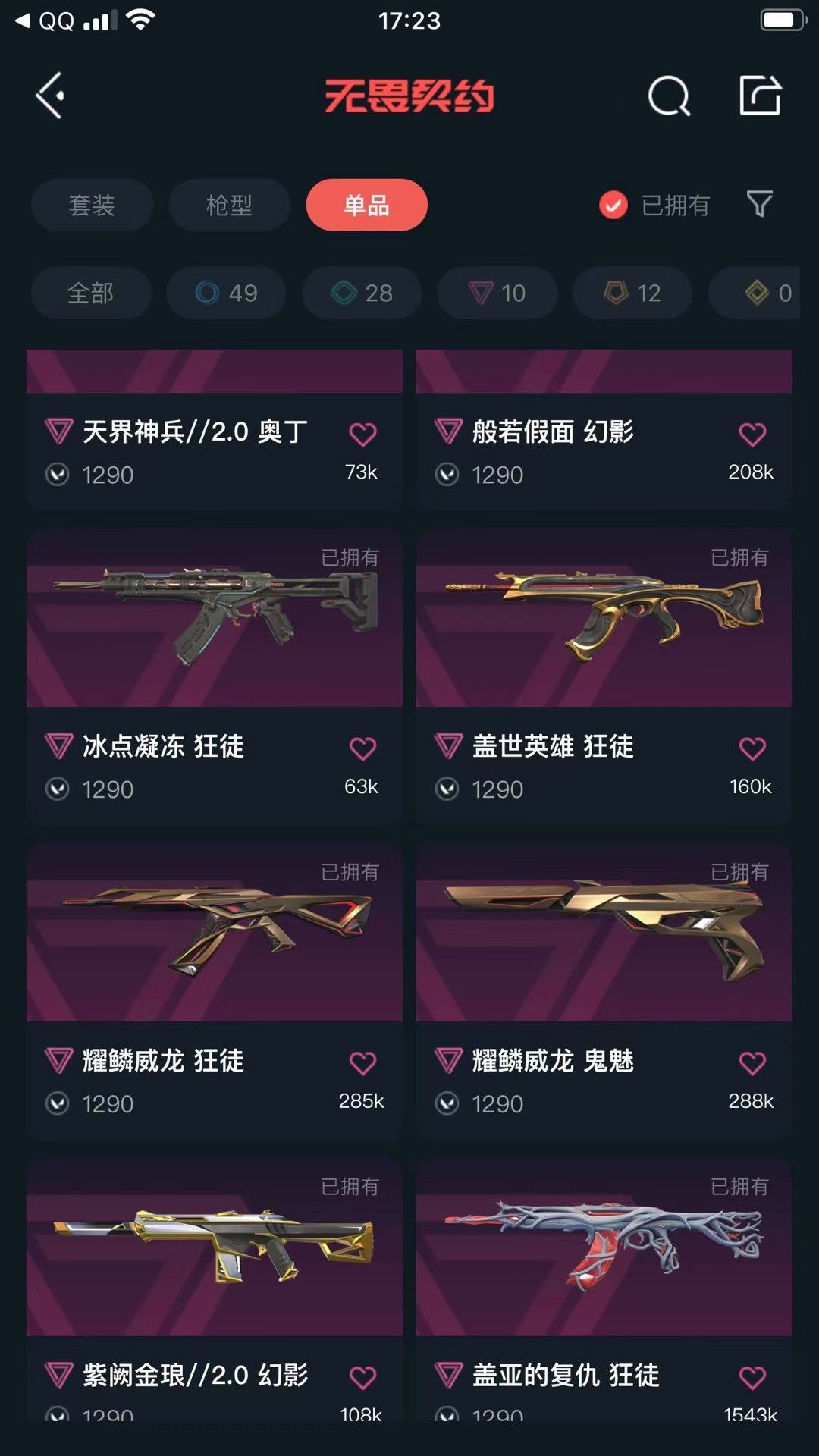Open the 盖世英雄 狂徒 skin card
819x1456 pixels.
pyautogui.click(x=604, y=677)
